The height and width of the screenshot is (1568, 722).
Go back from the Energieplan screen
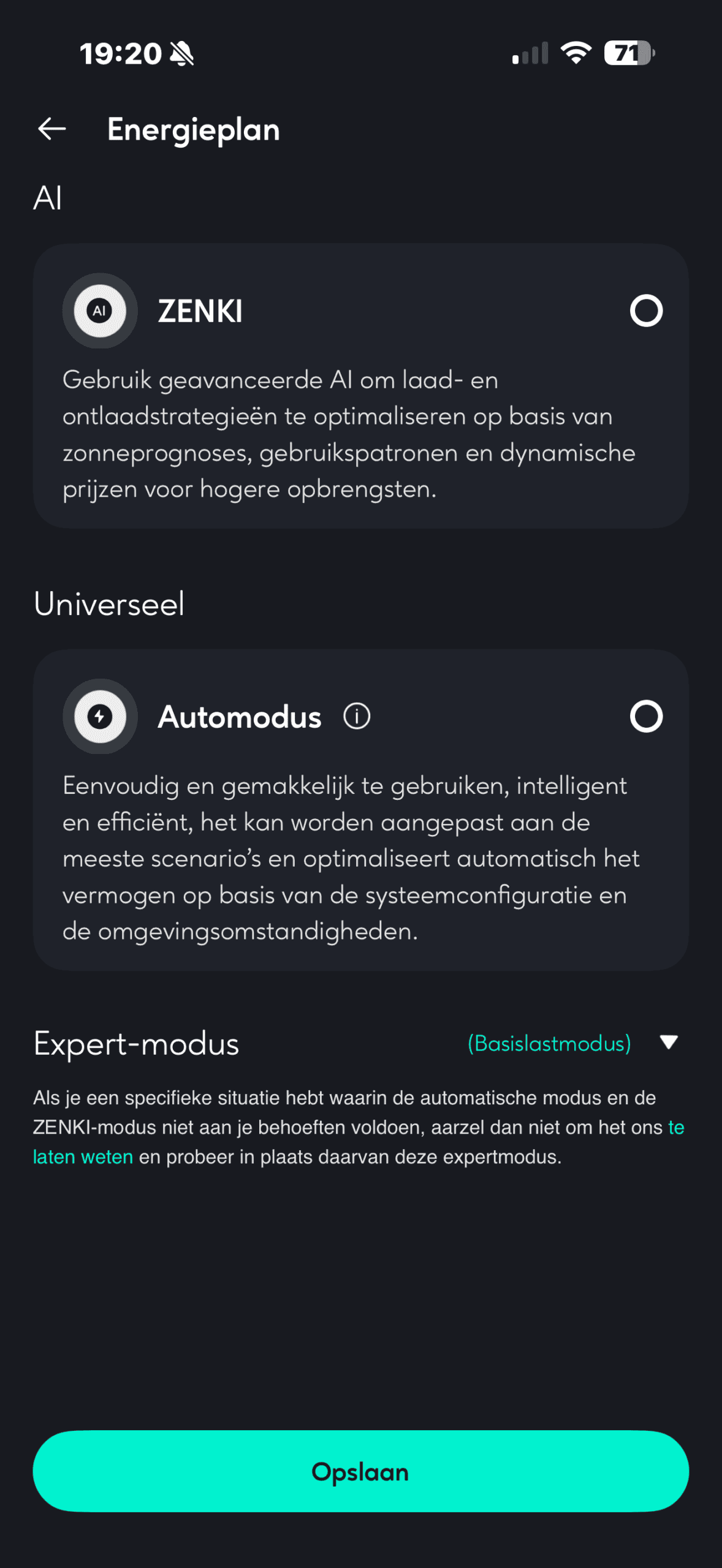[52, 129]
